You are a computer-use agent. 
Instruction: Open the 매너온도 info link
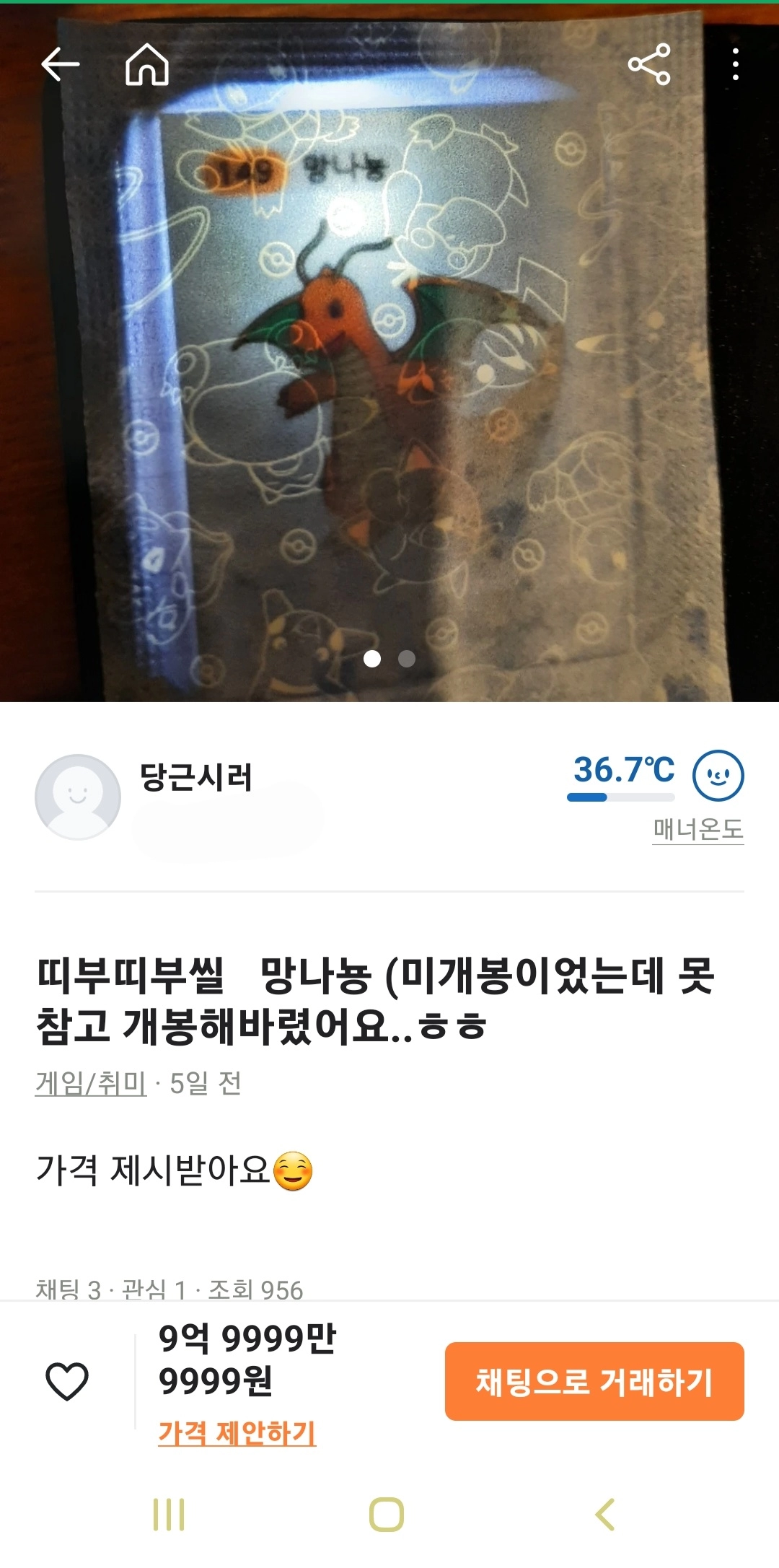tap(697, 829)
